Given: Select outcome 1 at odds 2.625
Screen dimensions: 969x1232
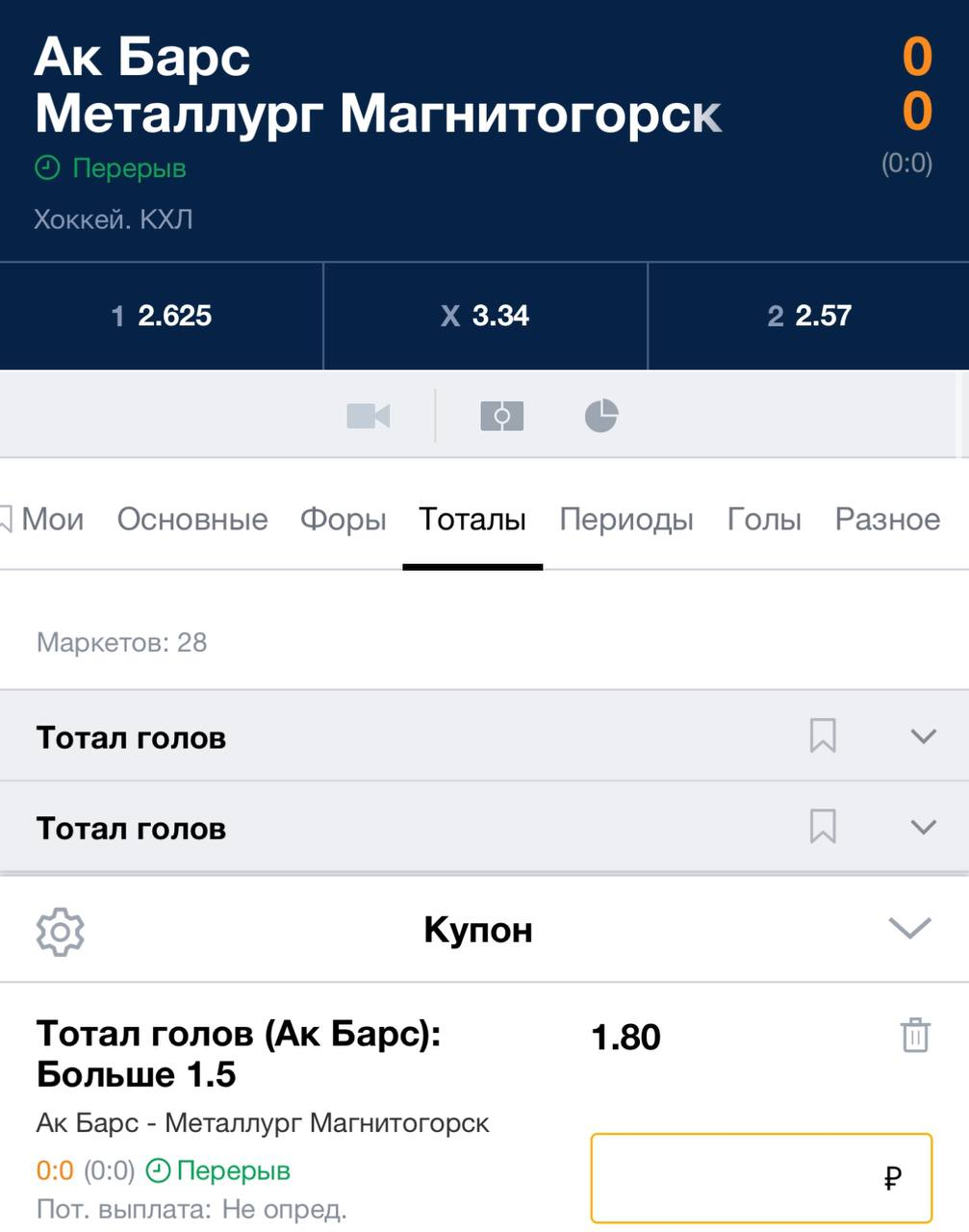Looking at the screenshot, I should point(162,316).
